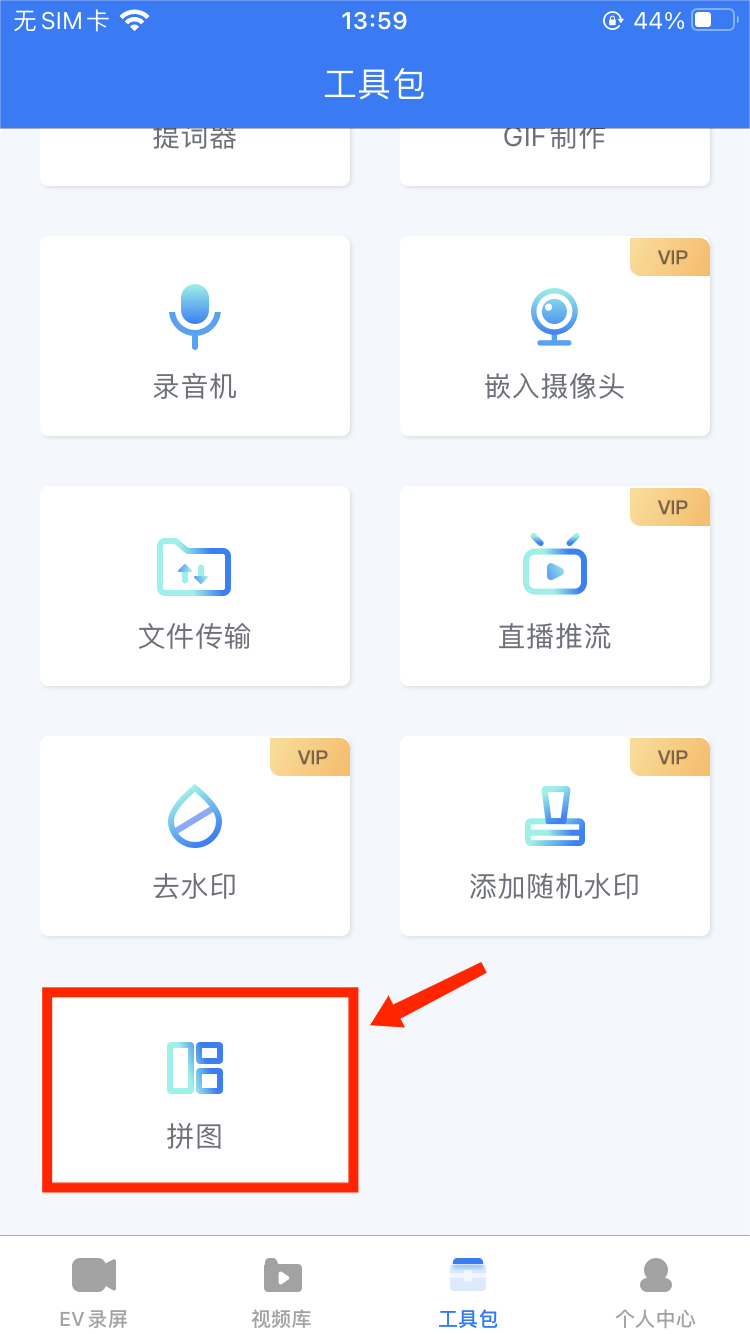Viewport: 750px width, 1334px height.
Task: Tap the VIP badge on 添加随机水印
Action: [x=669, y=757]
